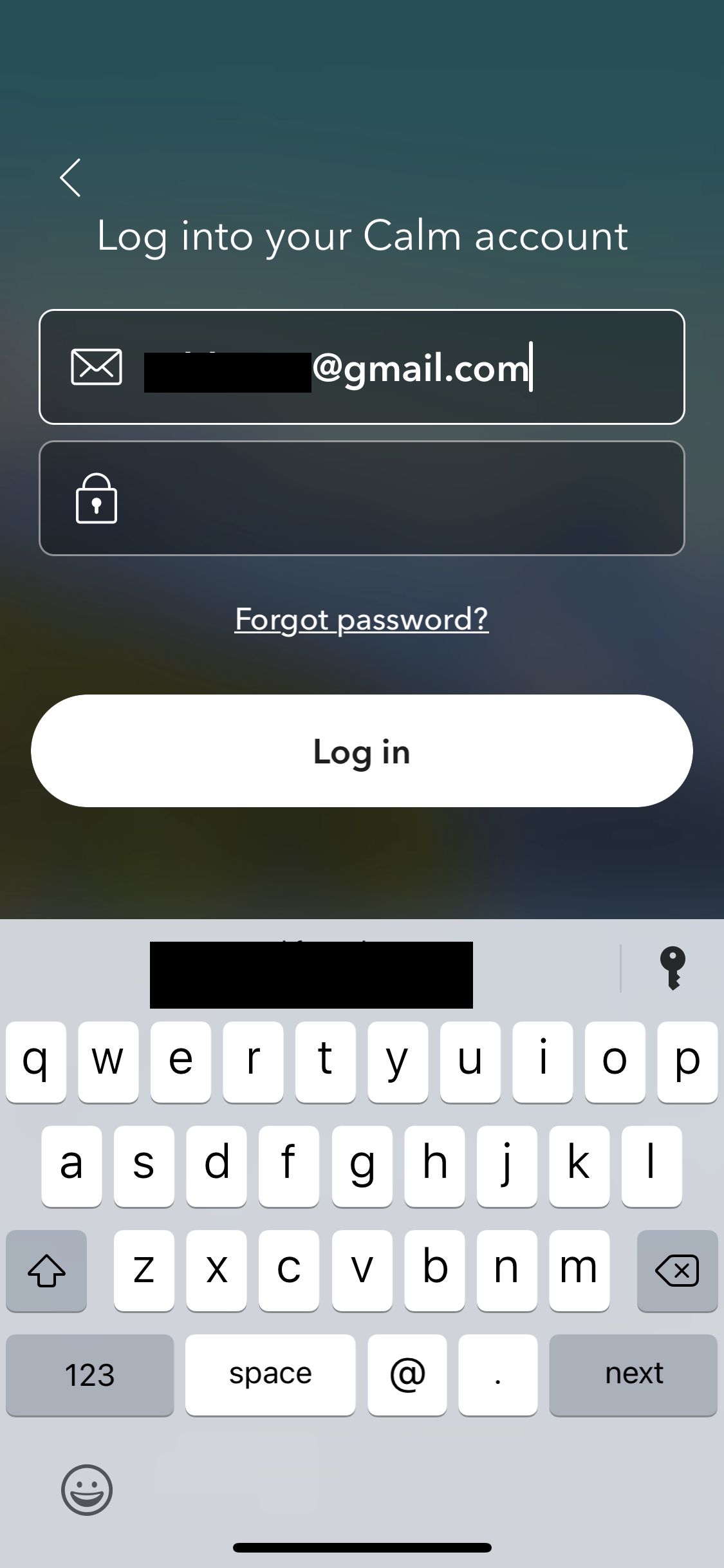This screenshot has height=1568, width=724.
Task: Type the @ key
Action: coord(407,1374)
